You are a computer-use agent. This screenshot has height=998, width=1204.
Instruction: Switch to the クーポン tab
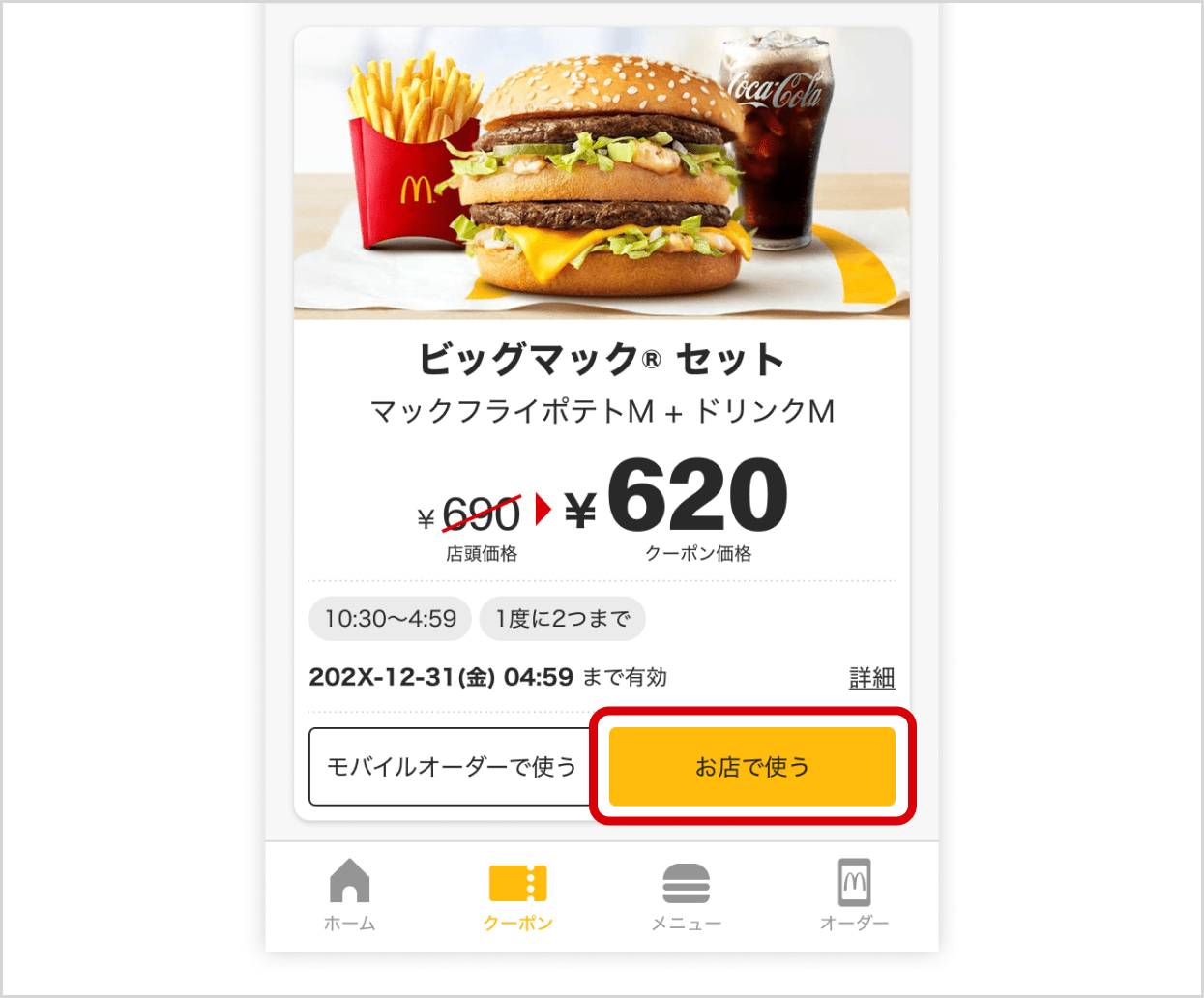(518, 895)
